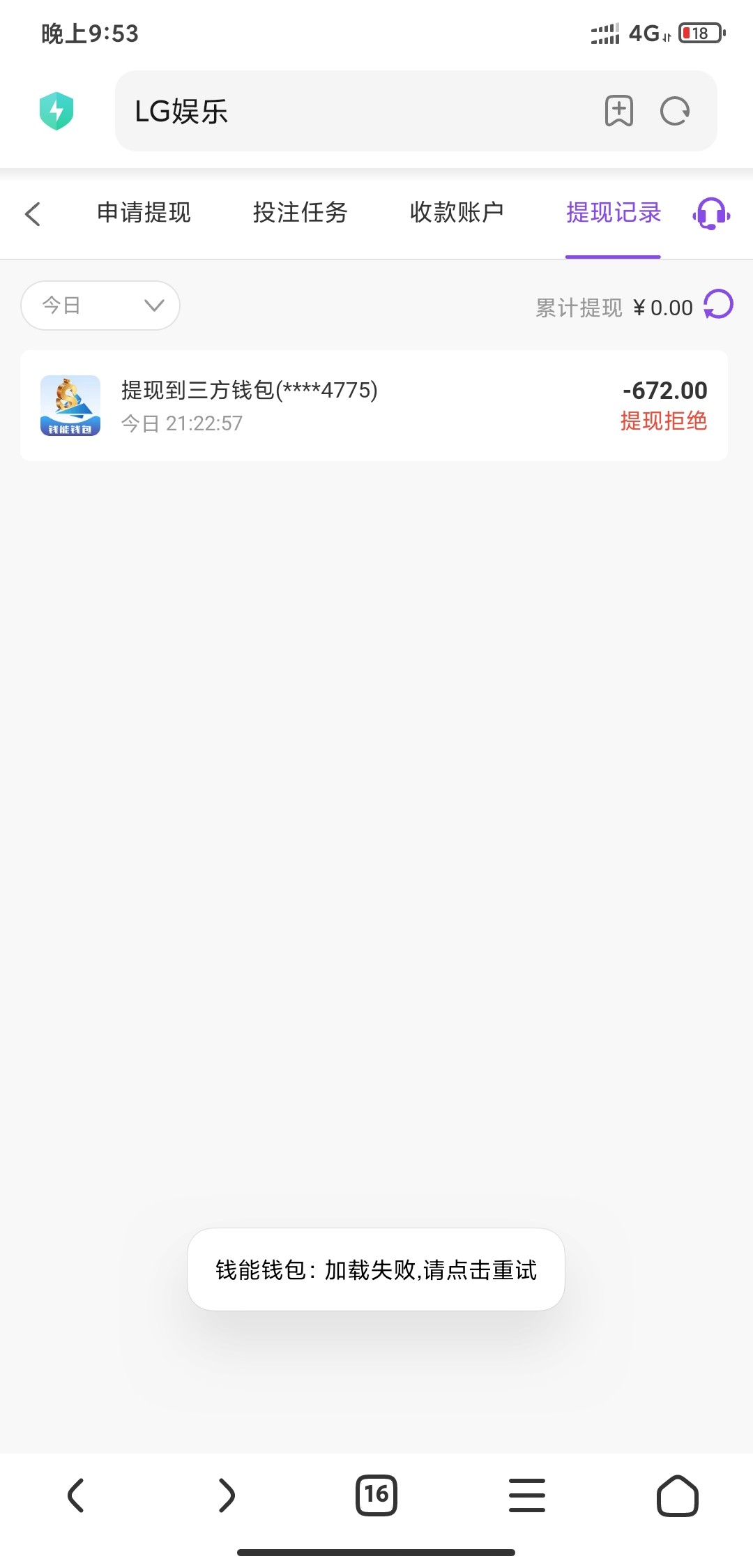
Task: Go back using the page header arrow
Action: (33, 213)
